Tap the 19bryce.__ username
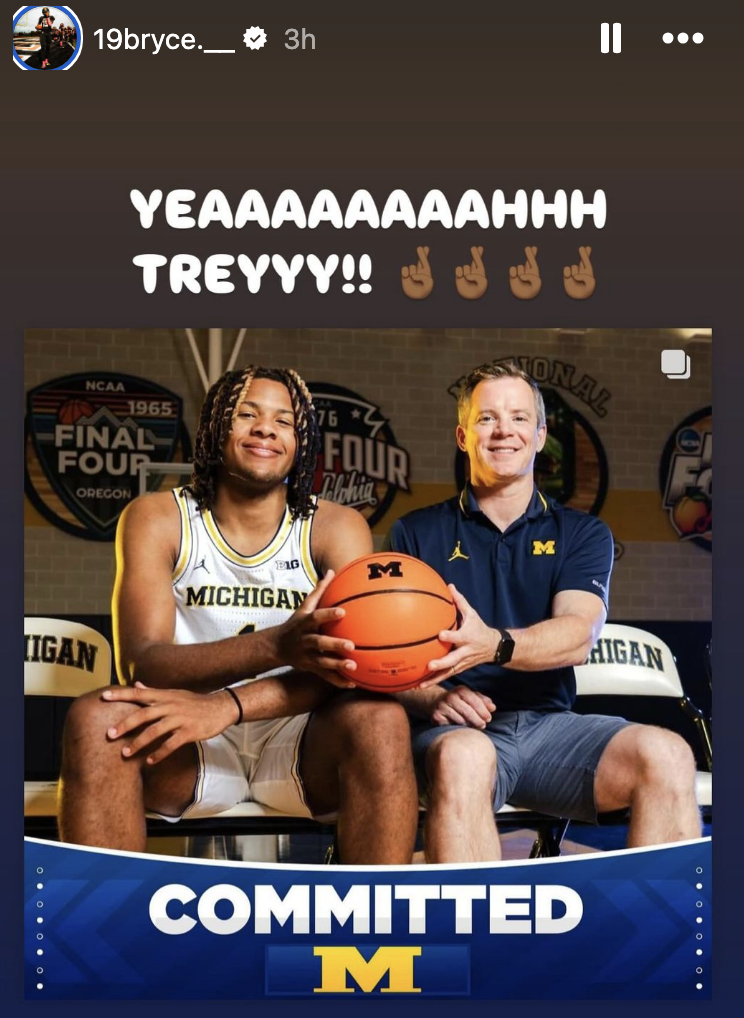The image size is (744, 1018). click(x=163, y=39)
